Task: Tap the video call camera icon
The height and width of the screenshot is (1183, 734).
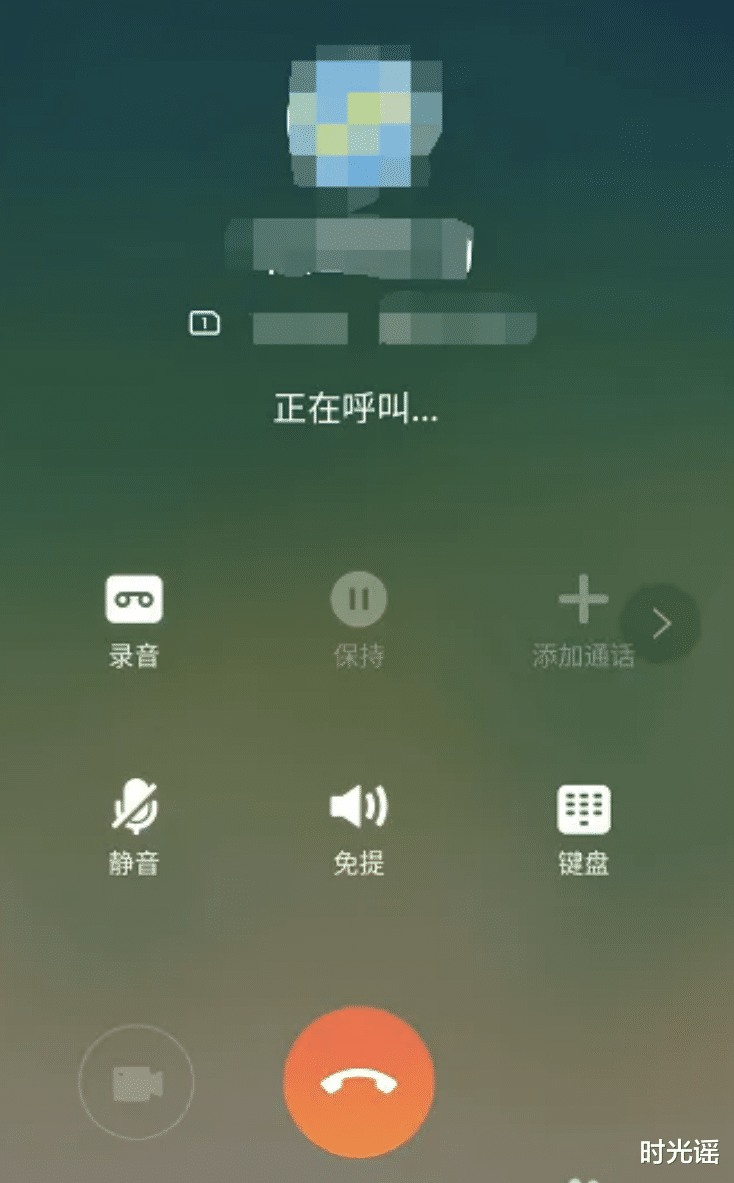Action: 137,1081
